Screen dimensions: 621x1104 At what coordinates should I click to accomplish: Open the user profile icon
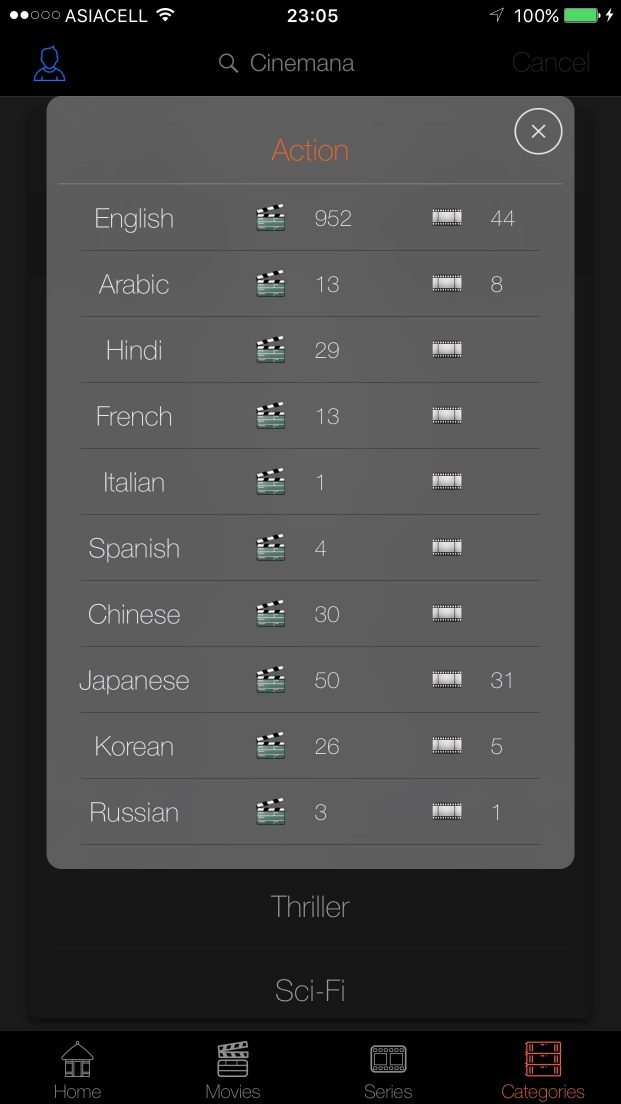(49, 63)
